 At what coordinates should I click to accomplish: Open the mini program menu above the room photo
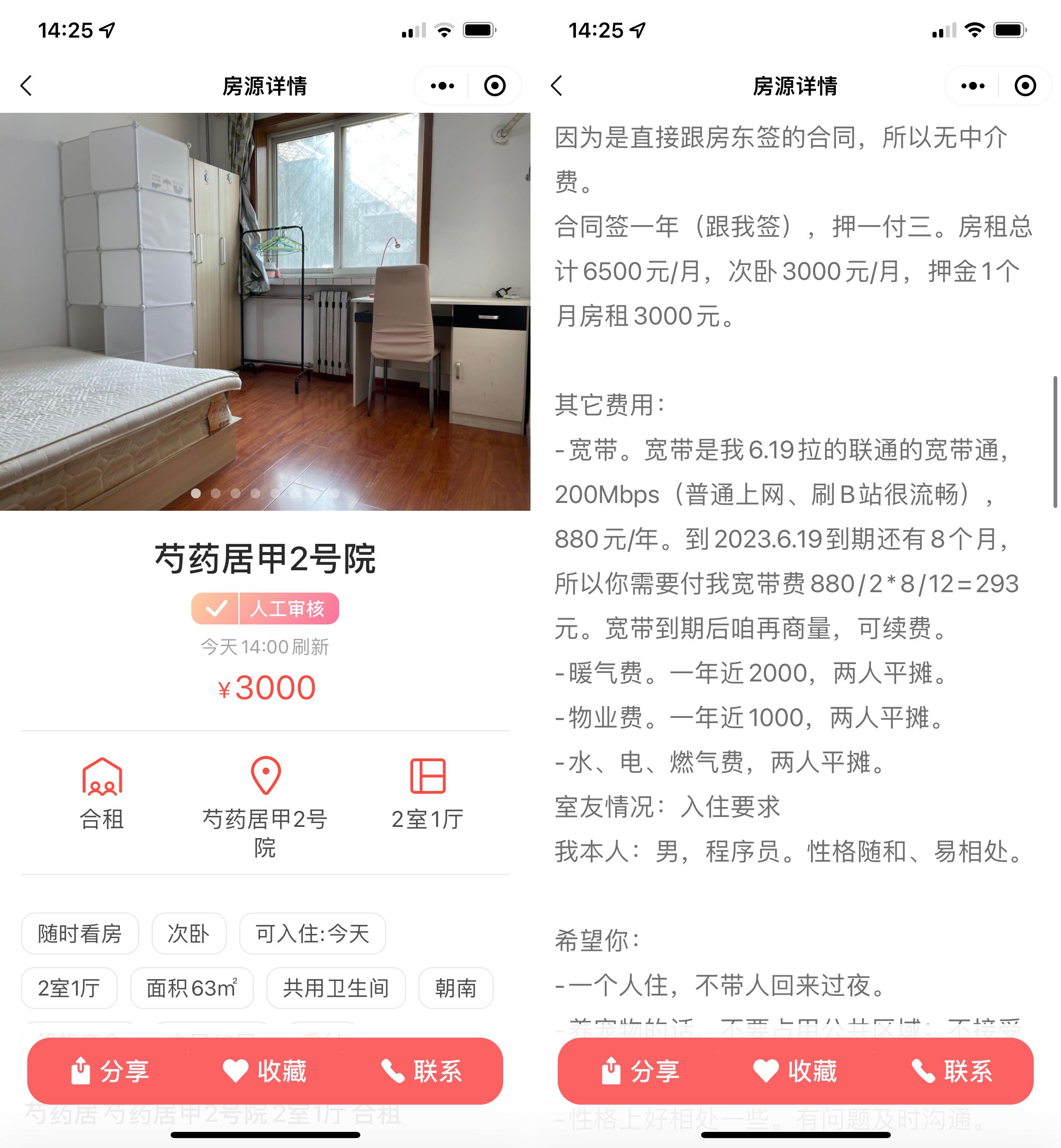pyautogui.click(x=442, y=86)
